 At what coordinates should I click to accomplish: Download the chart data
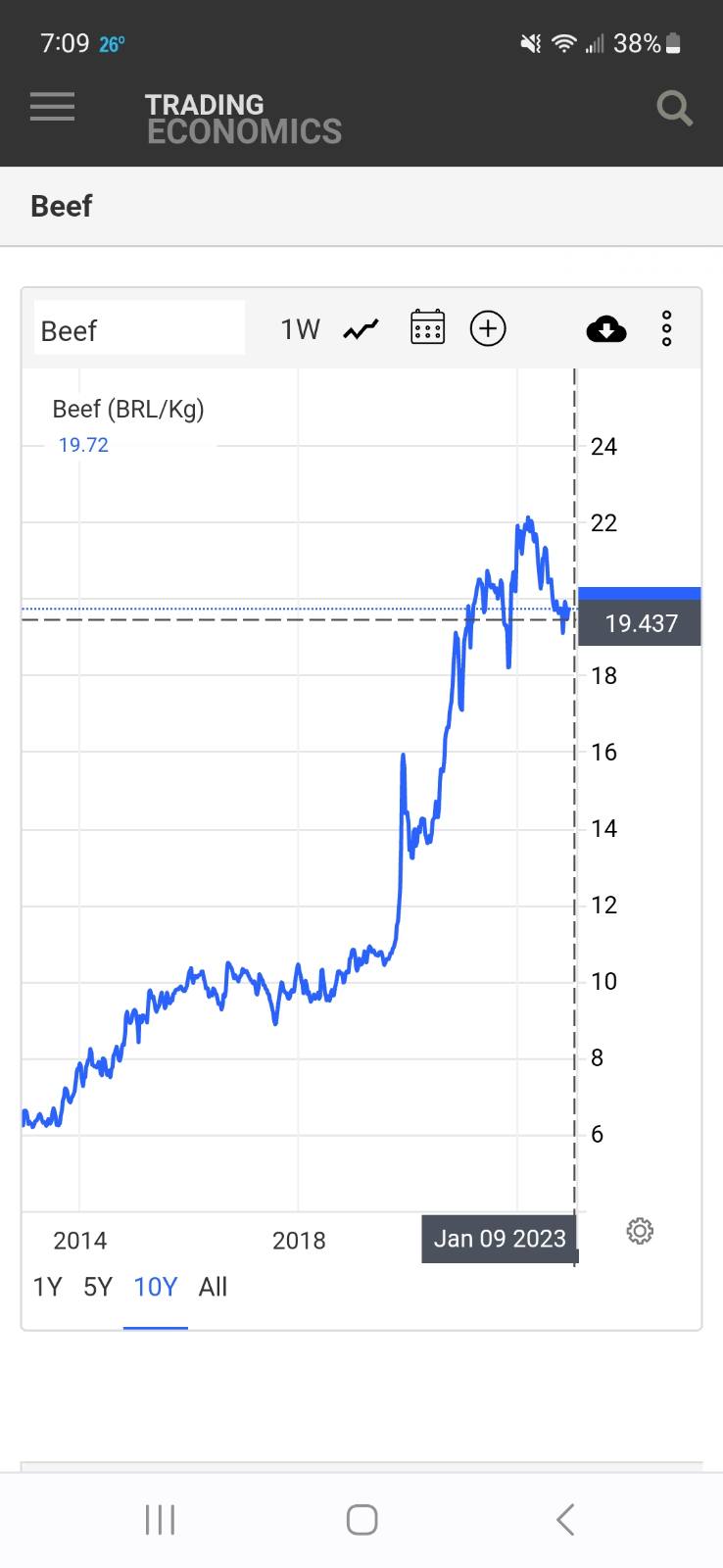[606, 329]
